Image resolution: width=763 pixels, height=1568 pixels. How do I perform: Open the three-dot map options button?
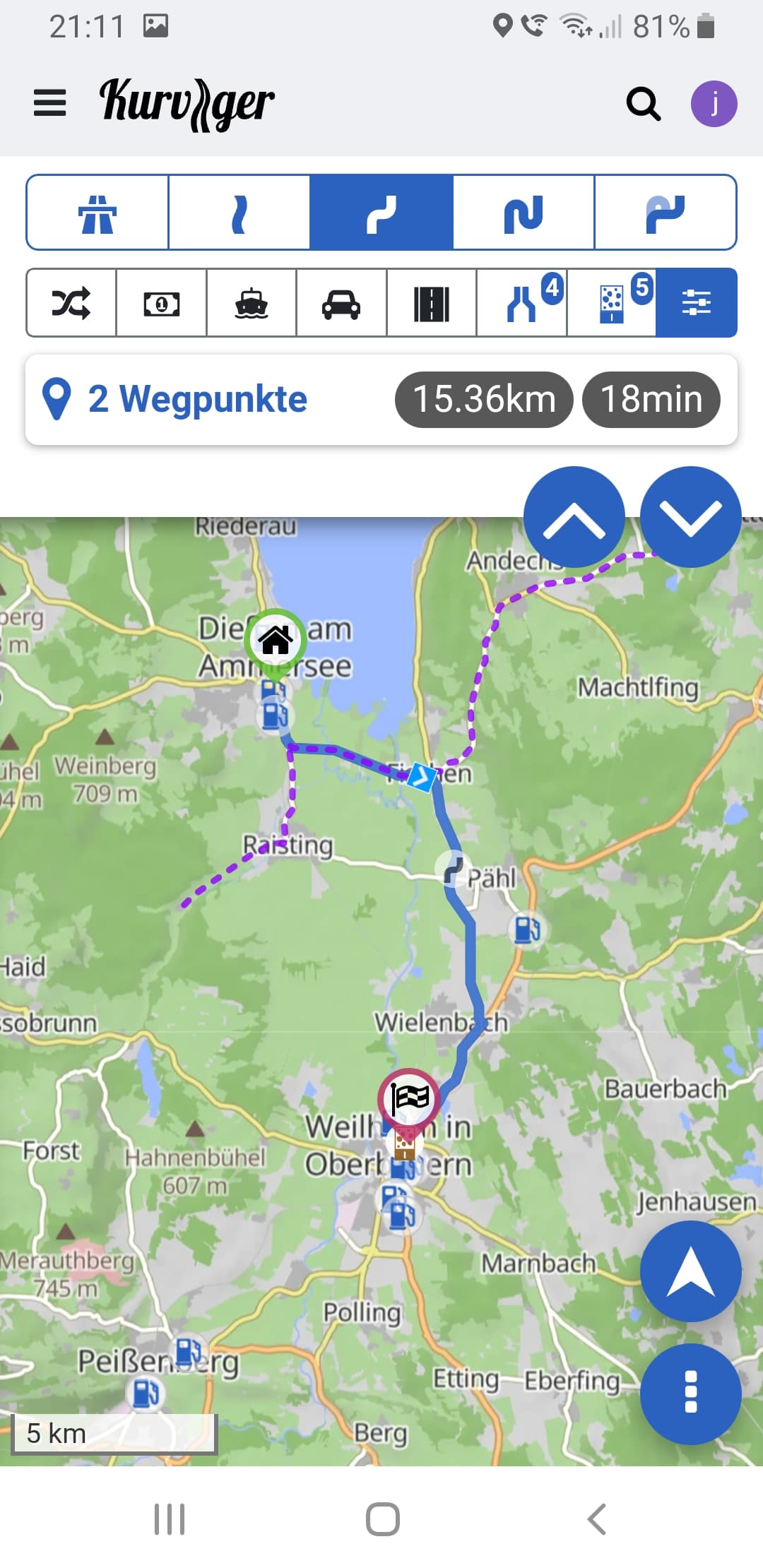click(690, 1393)
